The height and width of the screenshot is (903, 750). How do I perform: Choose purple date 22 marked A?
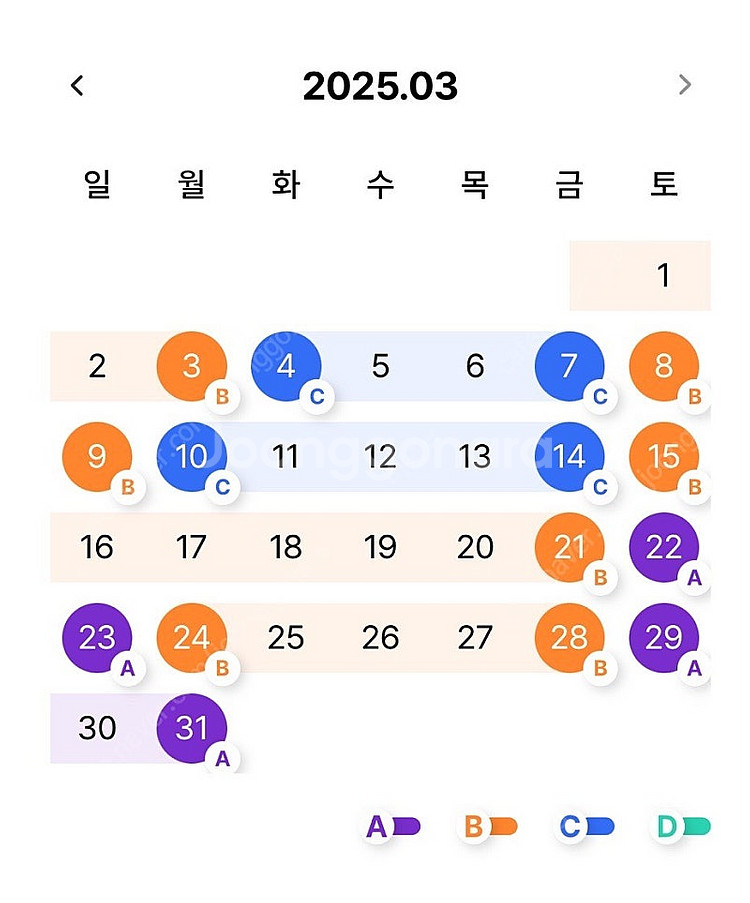click(664, 547)
